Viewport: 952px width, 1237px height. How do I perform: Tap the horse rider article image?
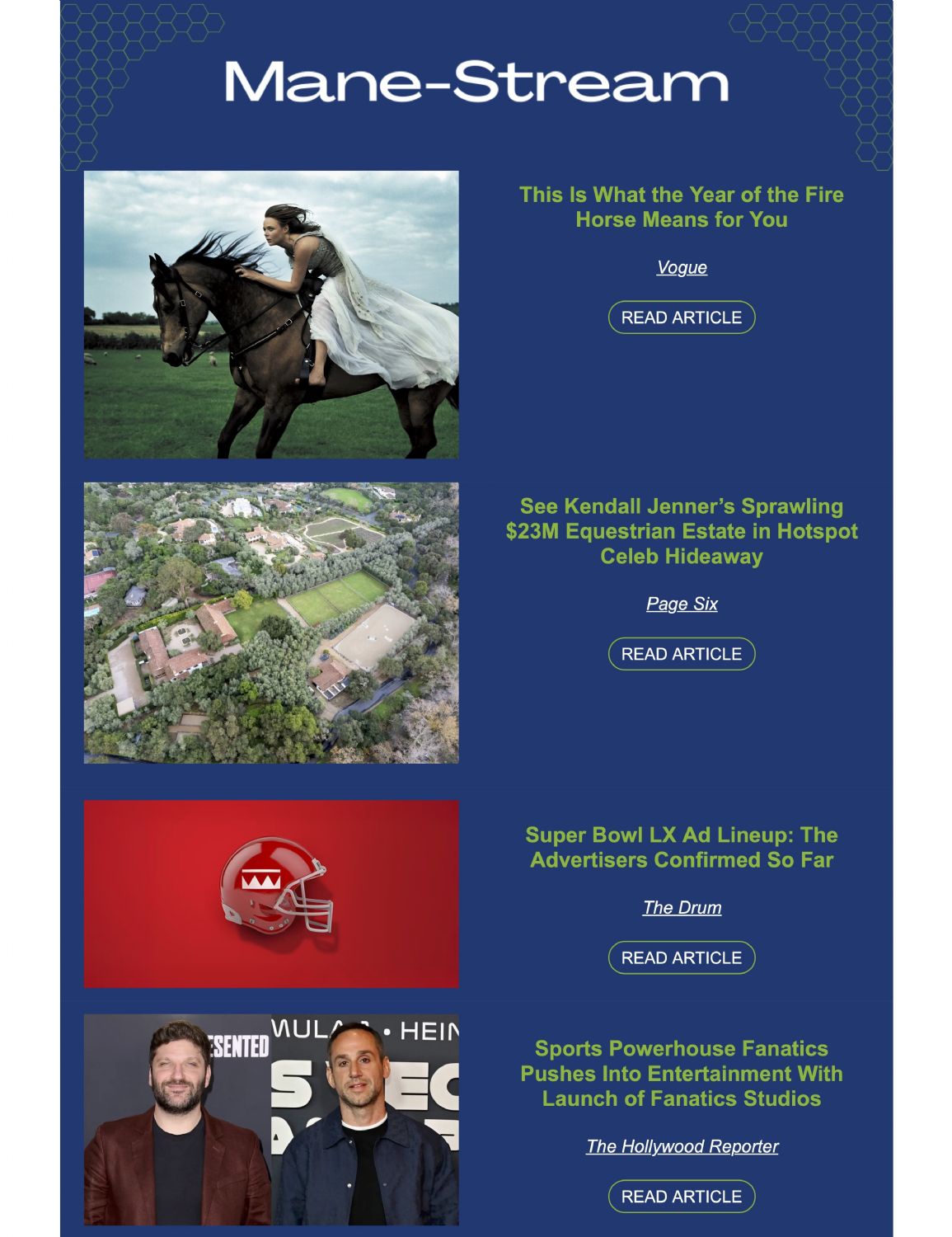point(271,314)
